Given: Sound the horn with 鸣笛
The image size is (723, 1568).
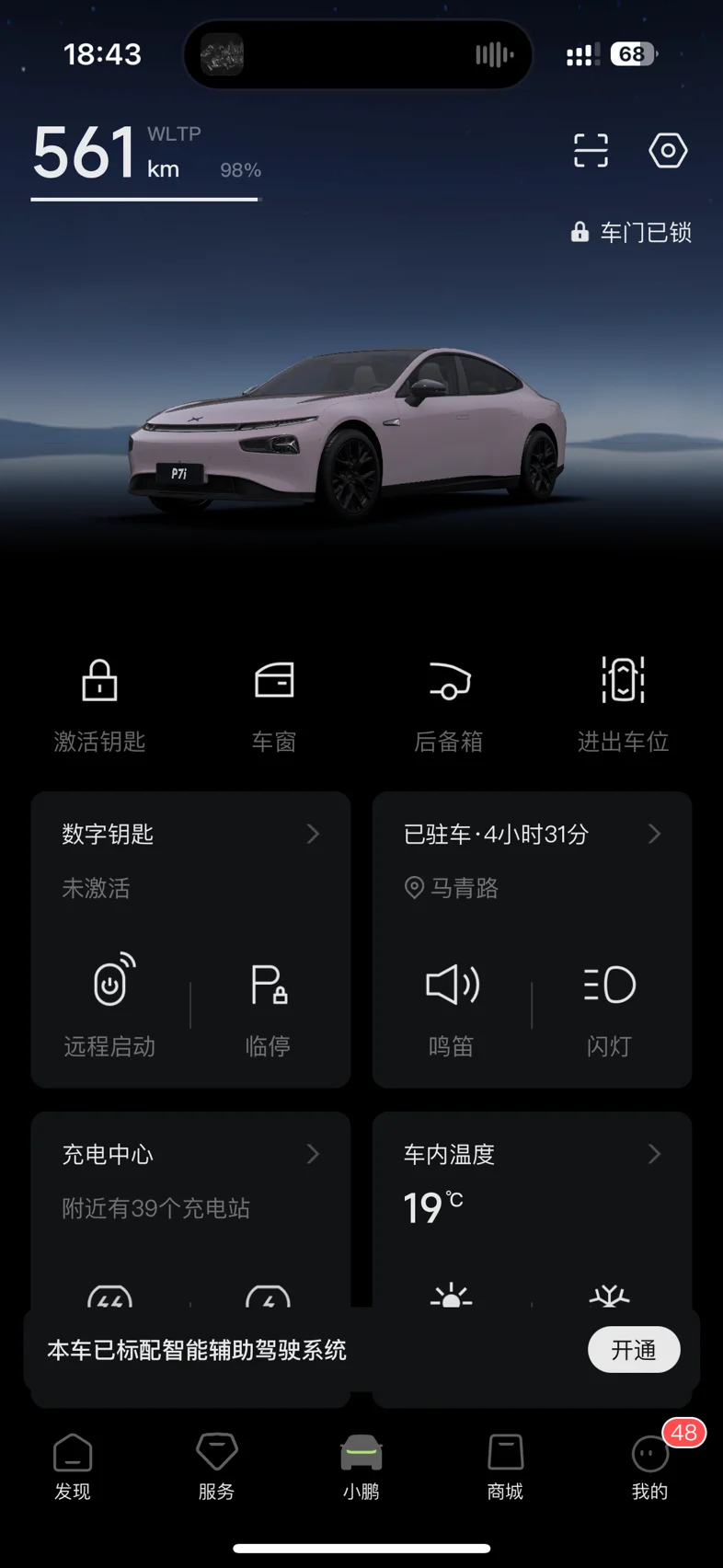Looking at the screenshot, I should 452,1006.
